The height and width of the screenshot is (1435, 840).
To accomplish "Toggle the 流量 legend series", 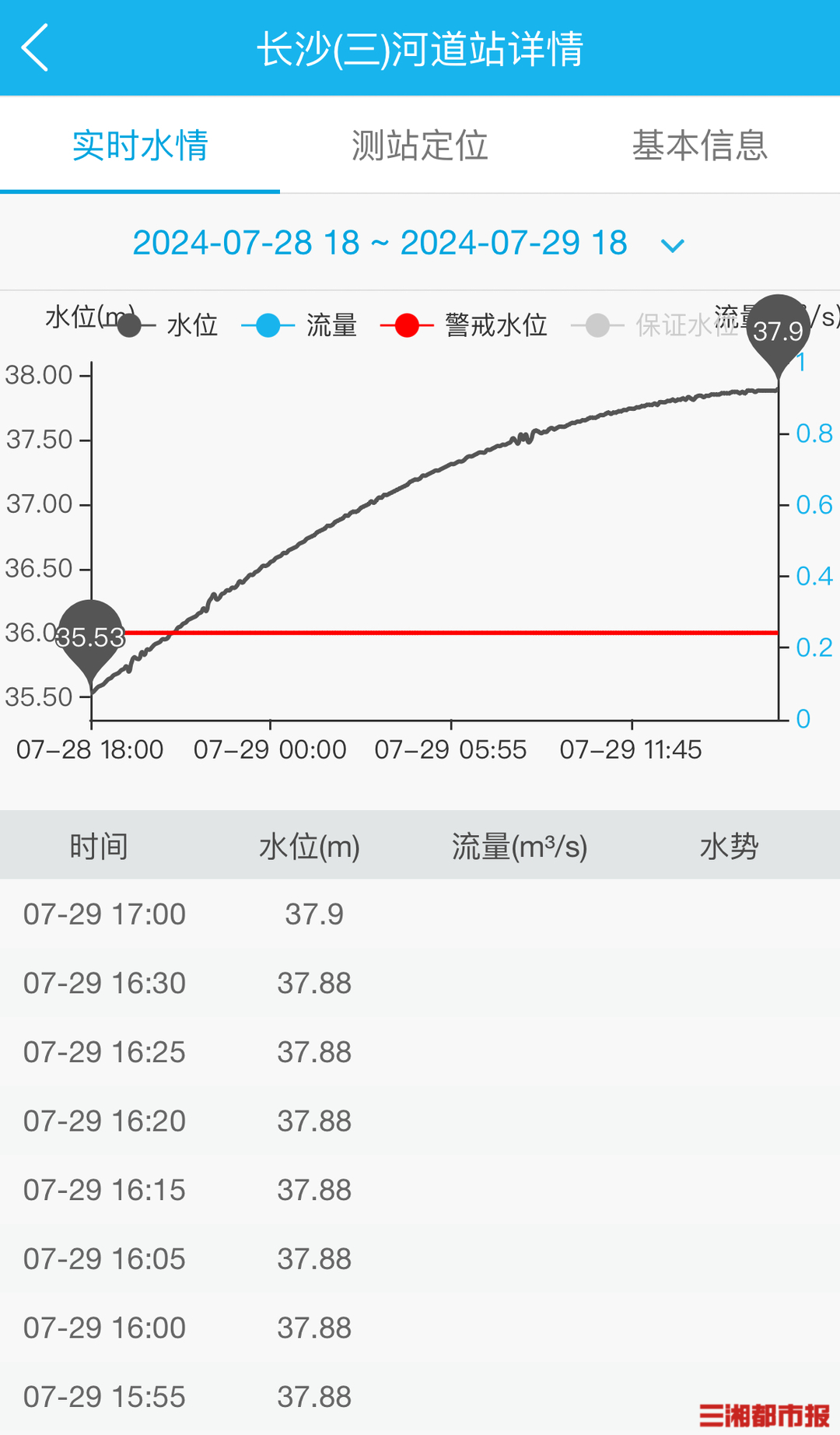I will pos(299,325).
